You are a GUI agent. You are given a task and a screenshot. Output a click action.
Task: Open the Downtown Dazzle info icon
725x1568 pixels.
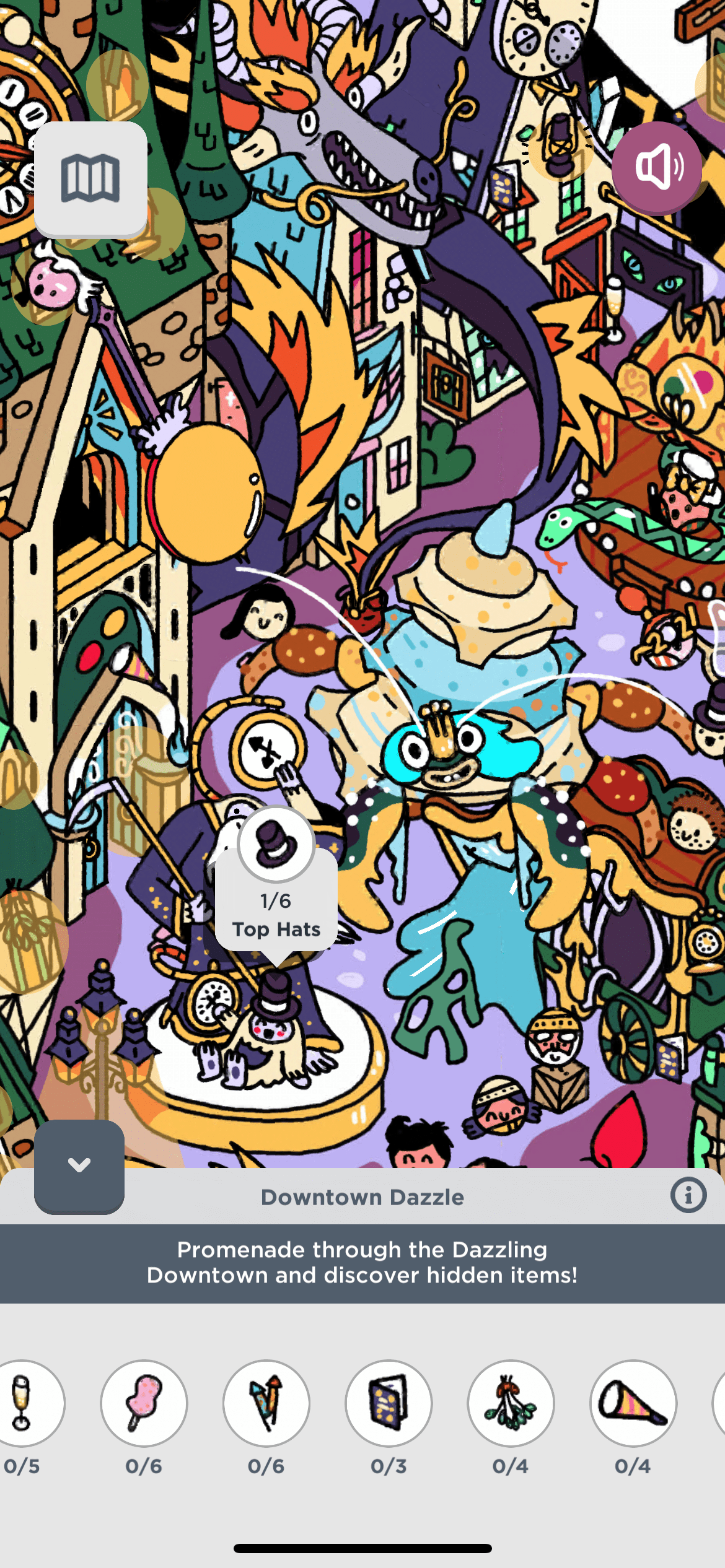pyautogui.click(x=688, y=1195)
